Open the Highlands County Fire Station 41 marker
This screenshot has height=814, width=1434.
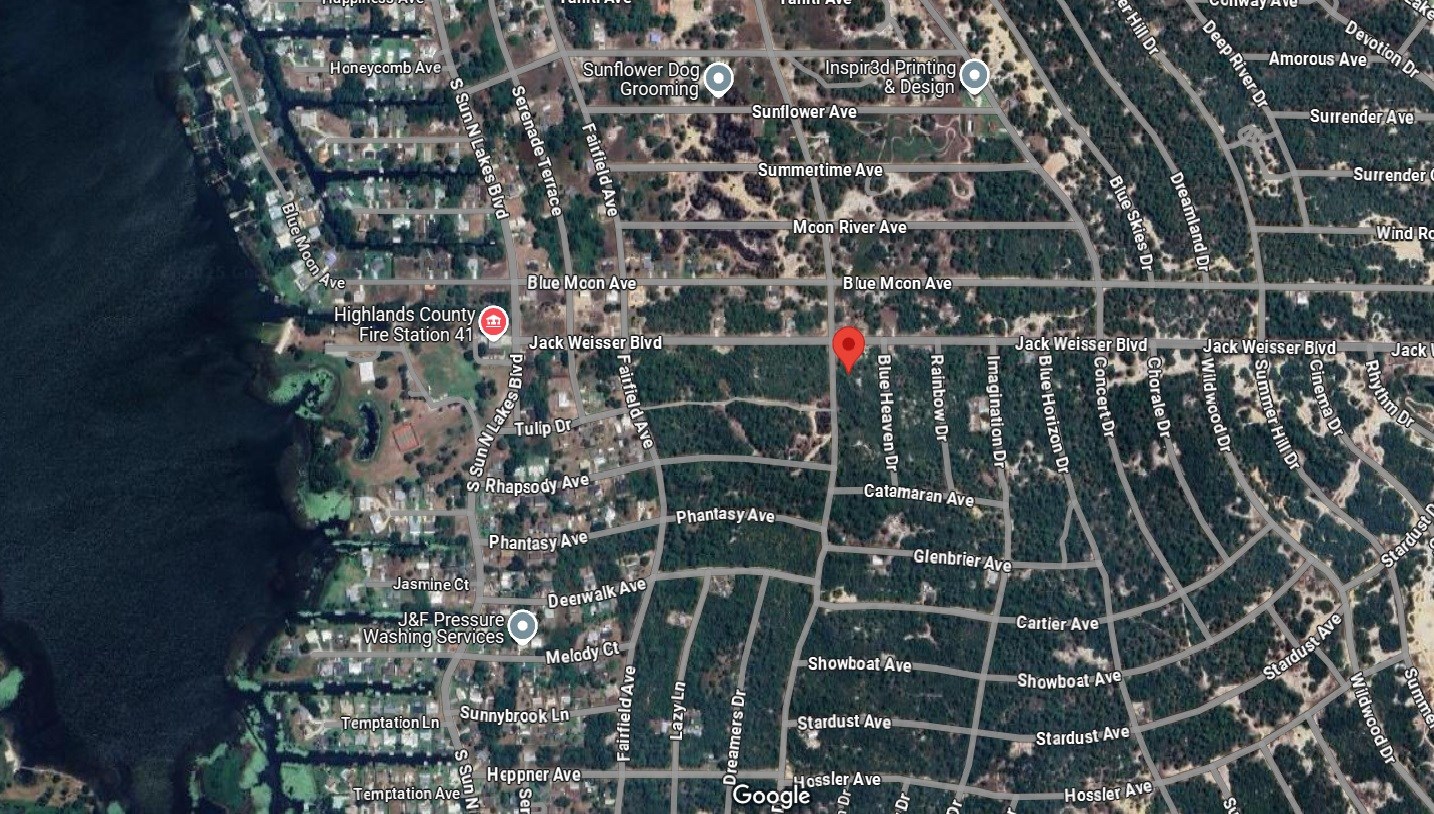[493, 322]
